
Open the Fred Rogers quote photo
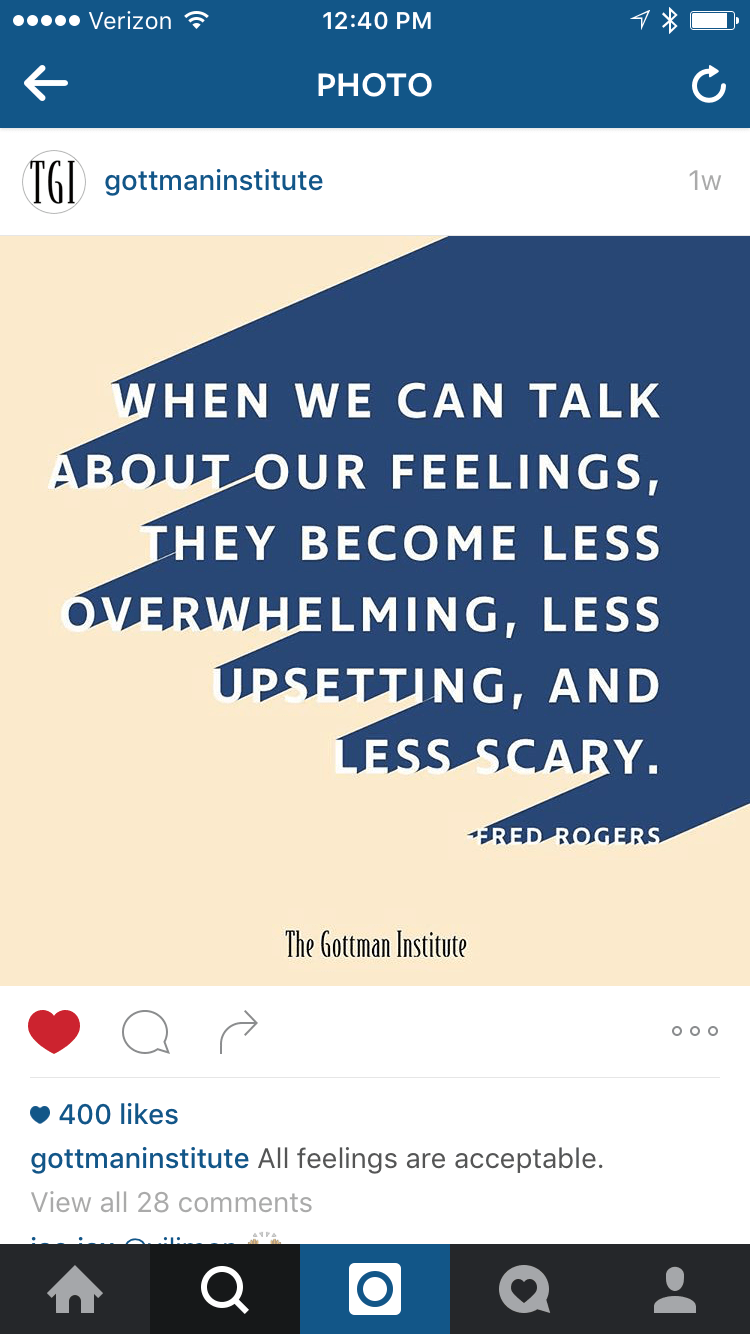(x=375, y=610)
